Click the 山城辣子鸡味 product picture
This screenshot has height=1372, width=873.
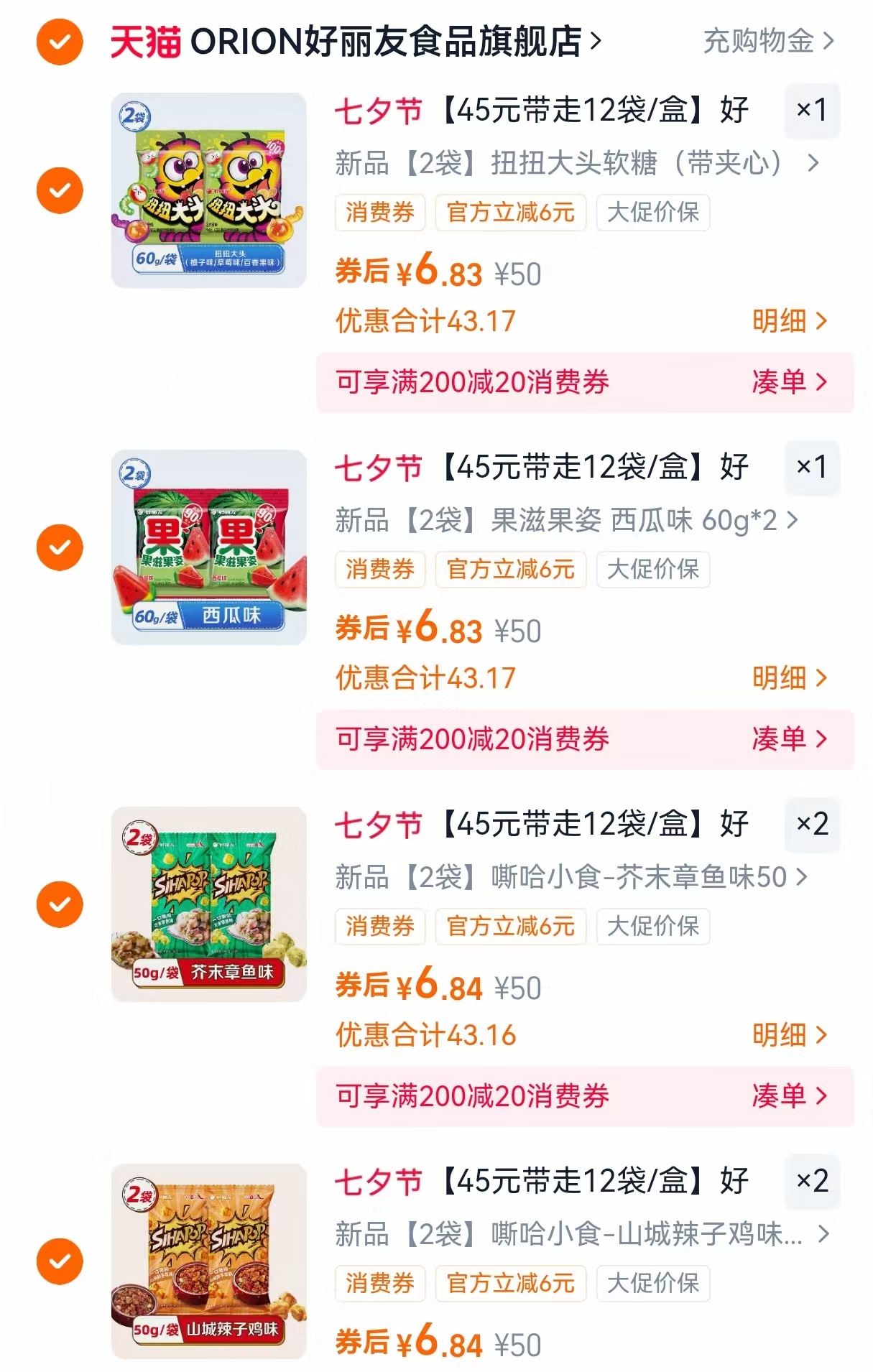pyautogui.click(x=208, y=1262)
